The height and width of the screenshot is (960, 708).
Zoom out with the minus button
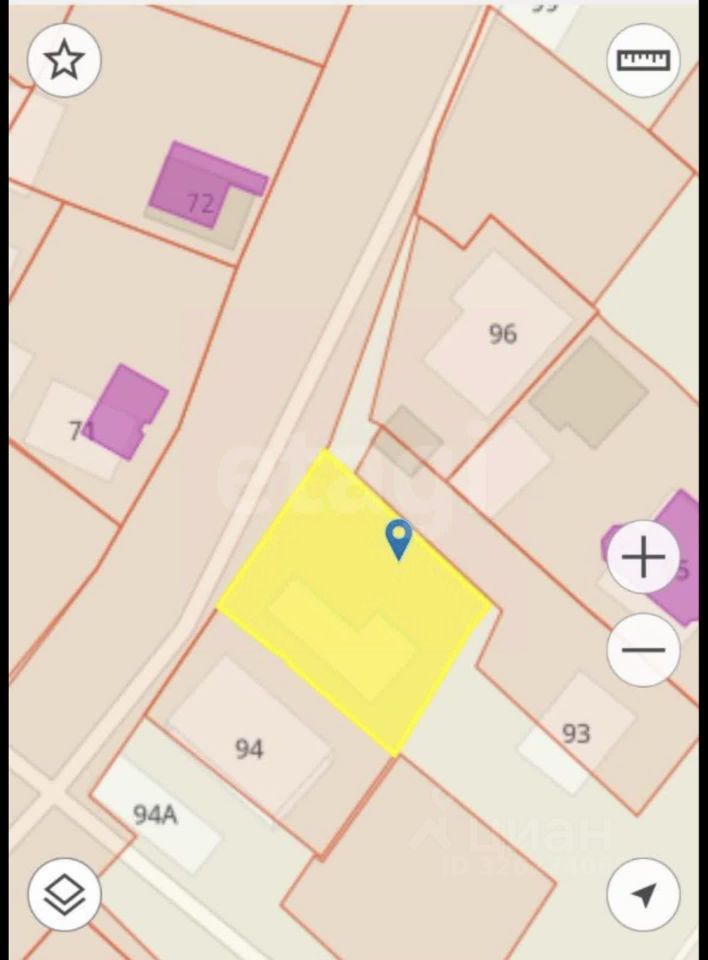pyautogui.click(x=643, y=649)
